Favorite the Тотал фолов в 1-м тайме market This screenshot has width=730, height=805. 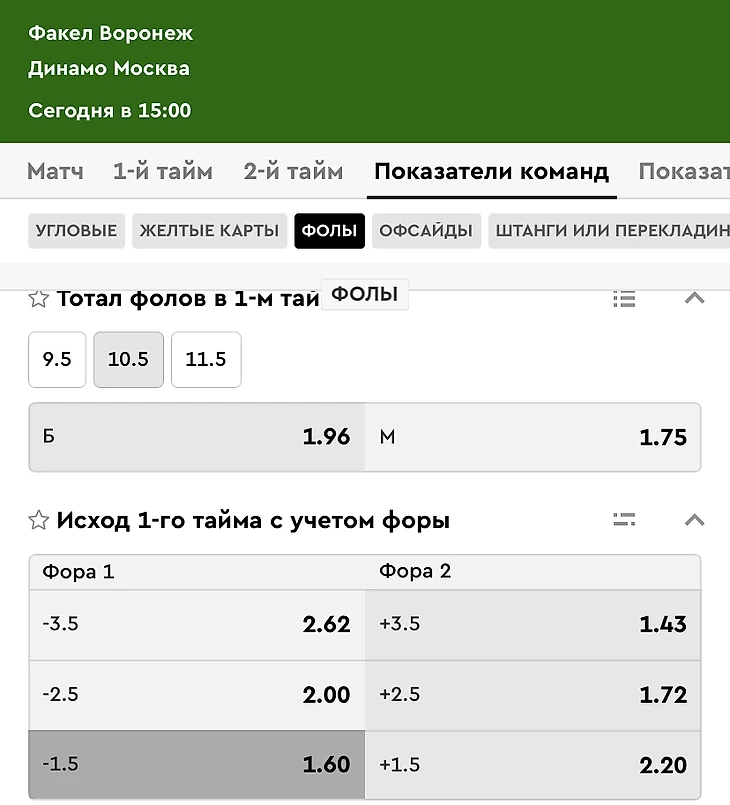39,298
